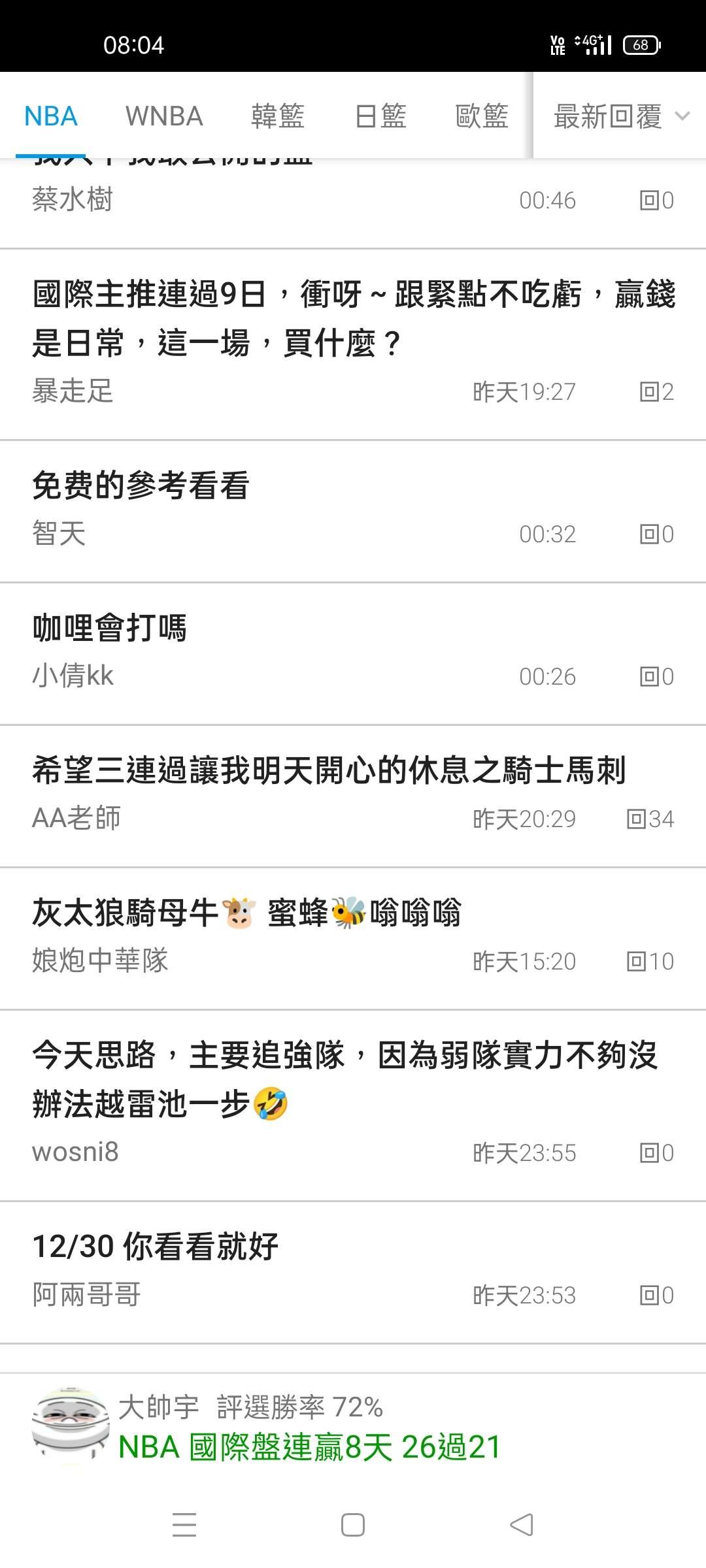Open the 日籃 tab
Screen dimensions: 706x1568
pyautogui.click(x=380, y=116)
